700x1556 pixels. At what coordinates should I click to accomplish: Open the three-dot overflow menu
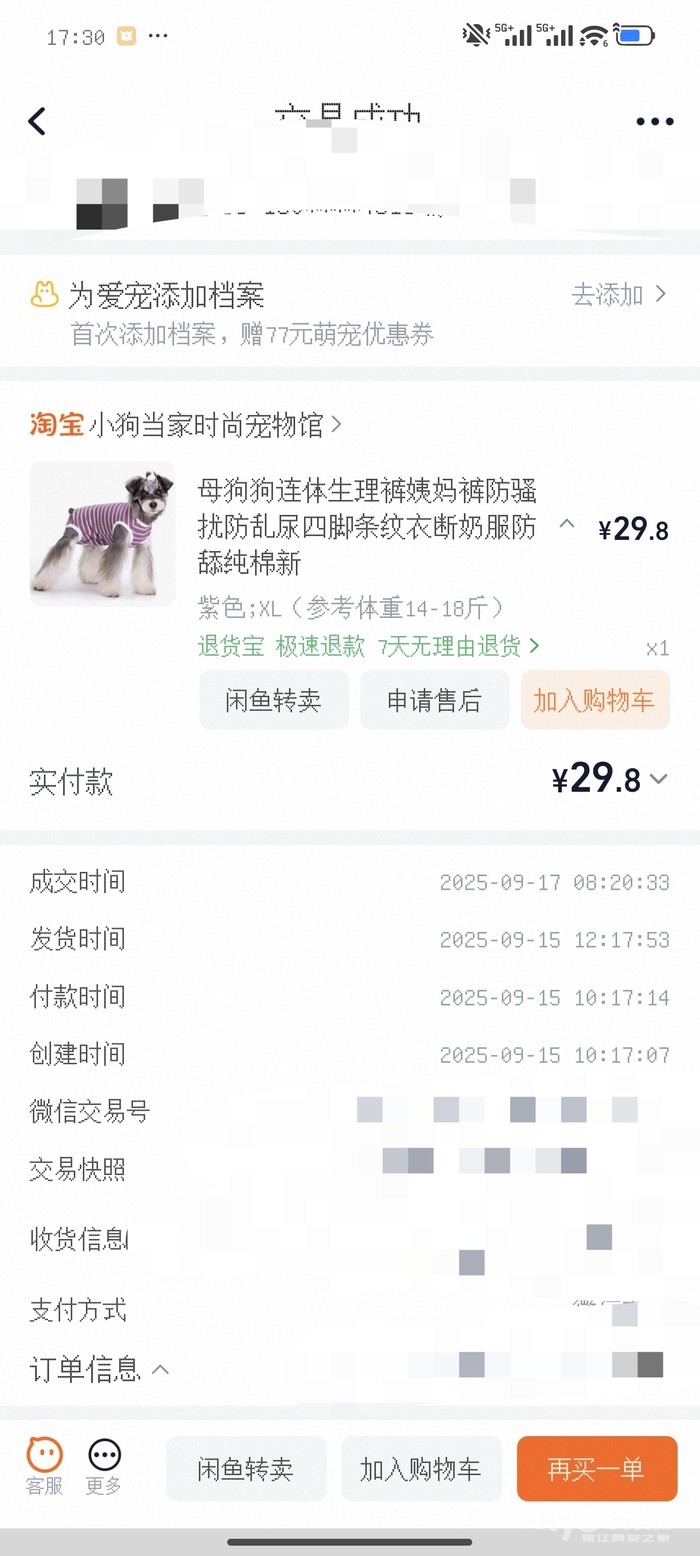coord(654,122)
